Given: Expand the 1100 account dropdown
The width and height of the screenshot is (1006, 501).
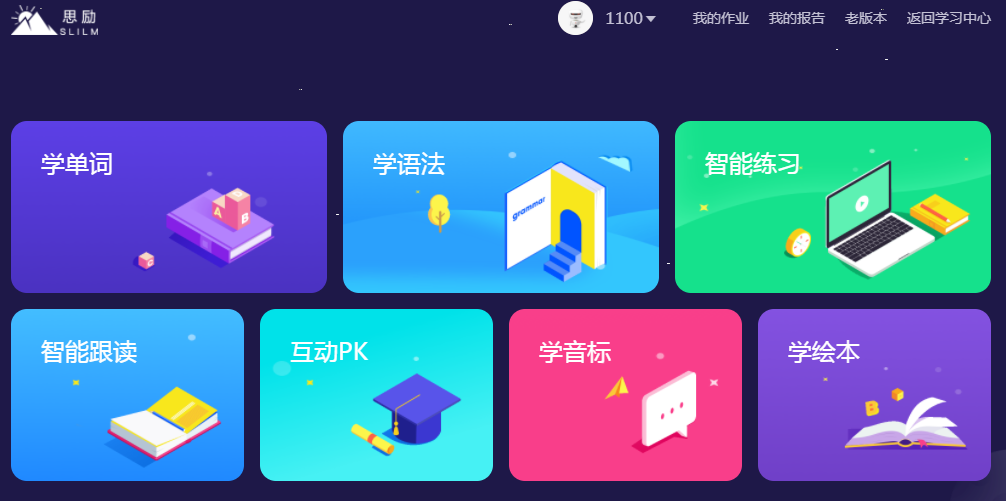Looking at the screenshot, I should click(631, 18).
